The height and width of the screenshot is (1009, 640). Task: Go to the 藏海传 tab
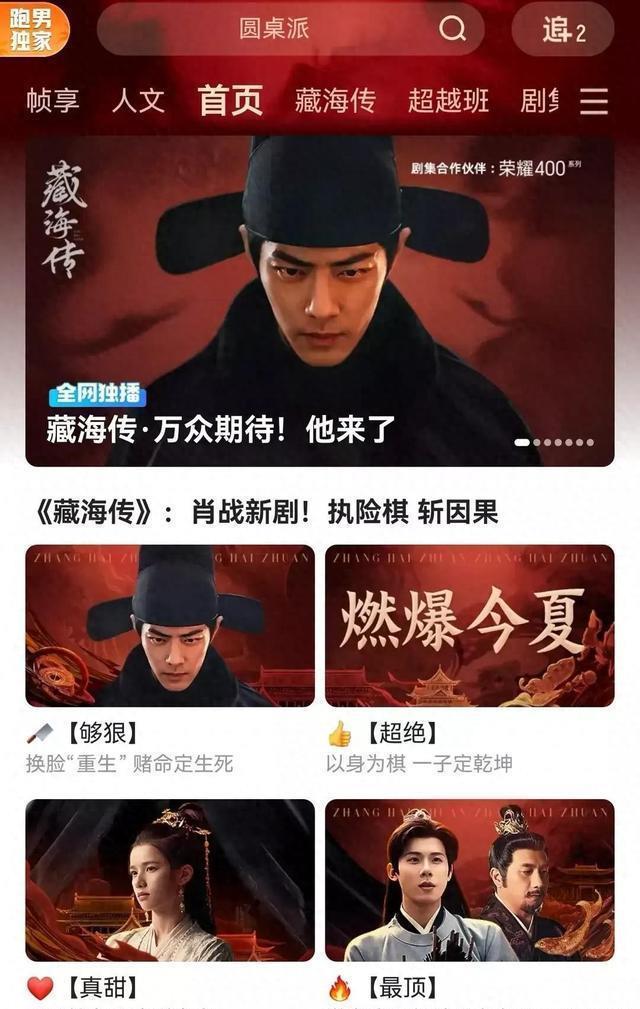(335, 100)
